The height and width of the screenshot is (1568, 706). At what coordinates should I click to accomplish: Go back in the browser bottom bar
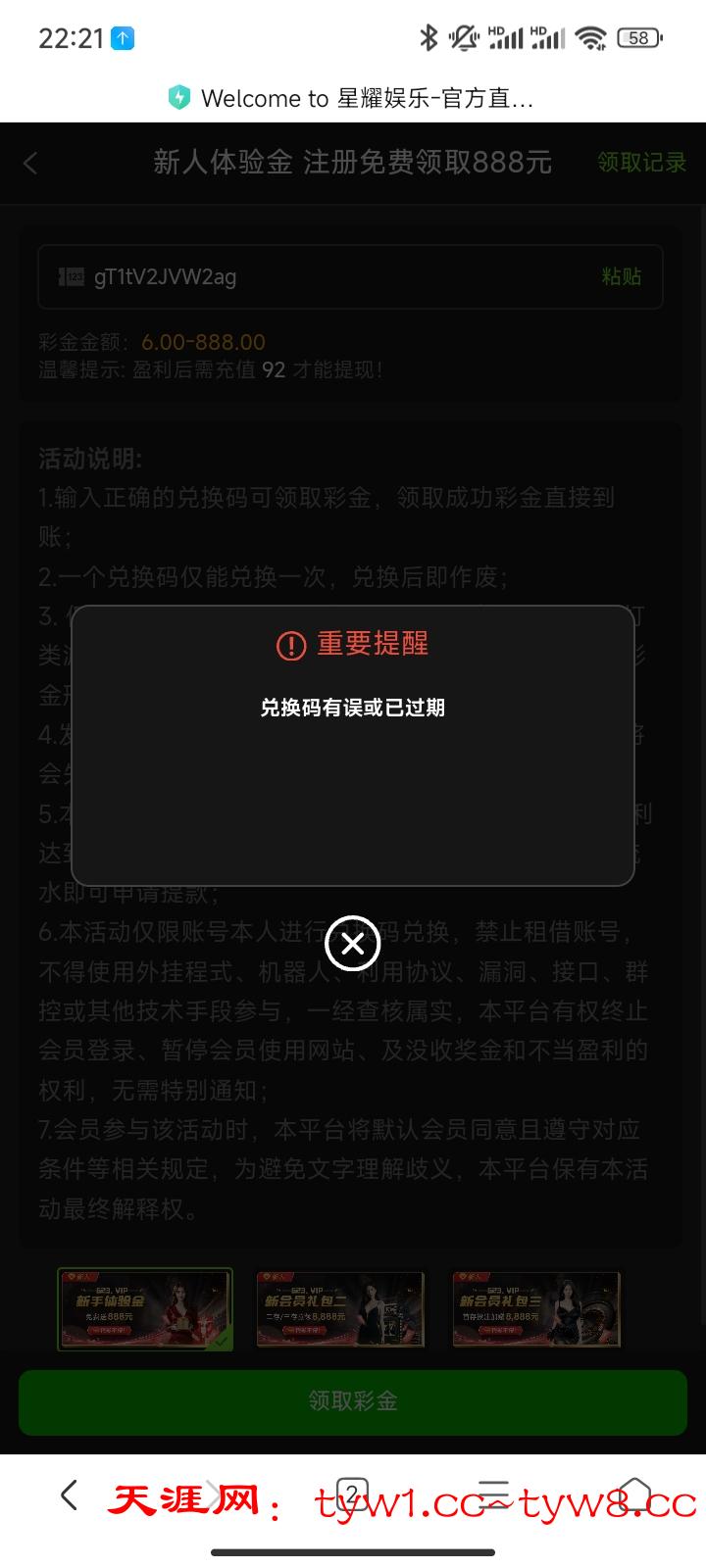[70, 1495]
